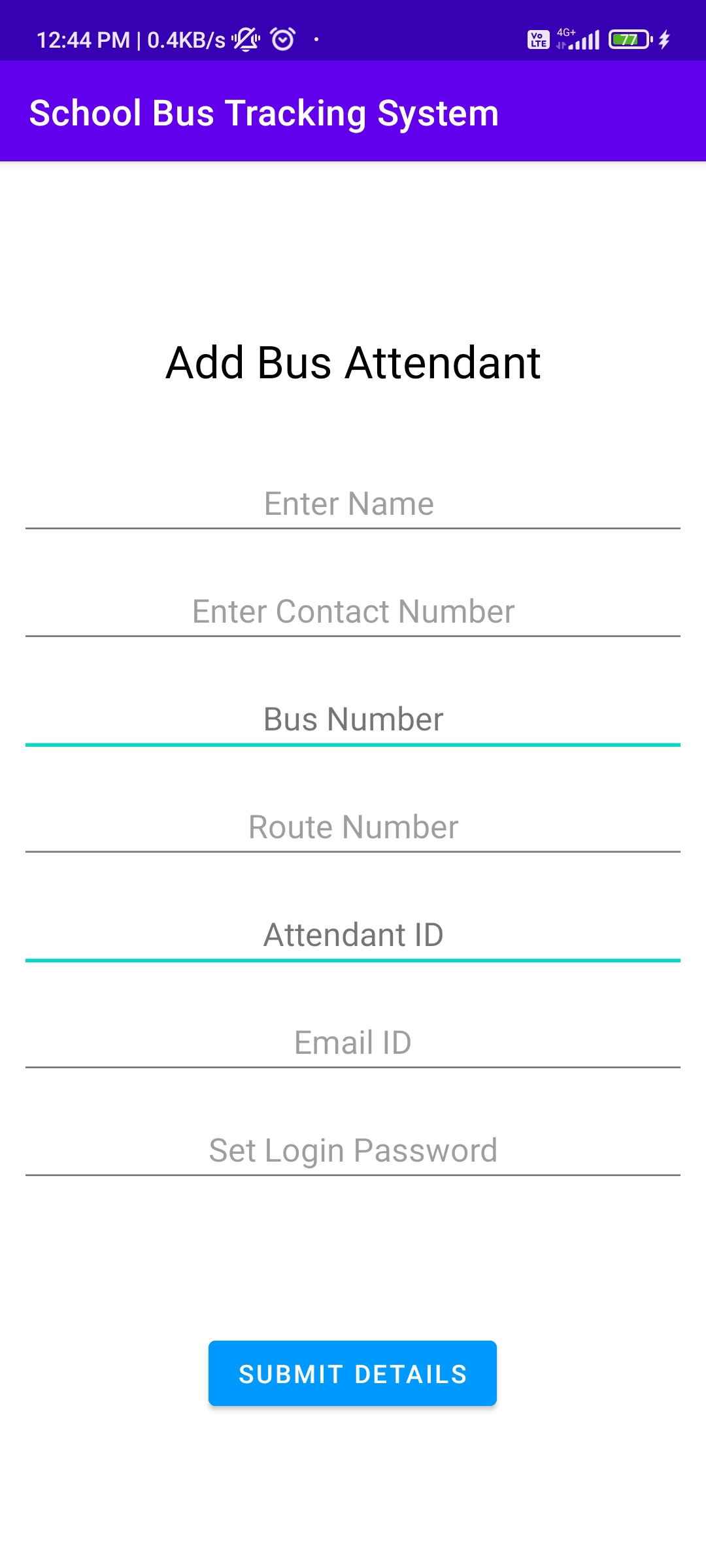
Task: Submit the attendant details
Action: tap(352, 1373)
